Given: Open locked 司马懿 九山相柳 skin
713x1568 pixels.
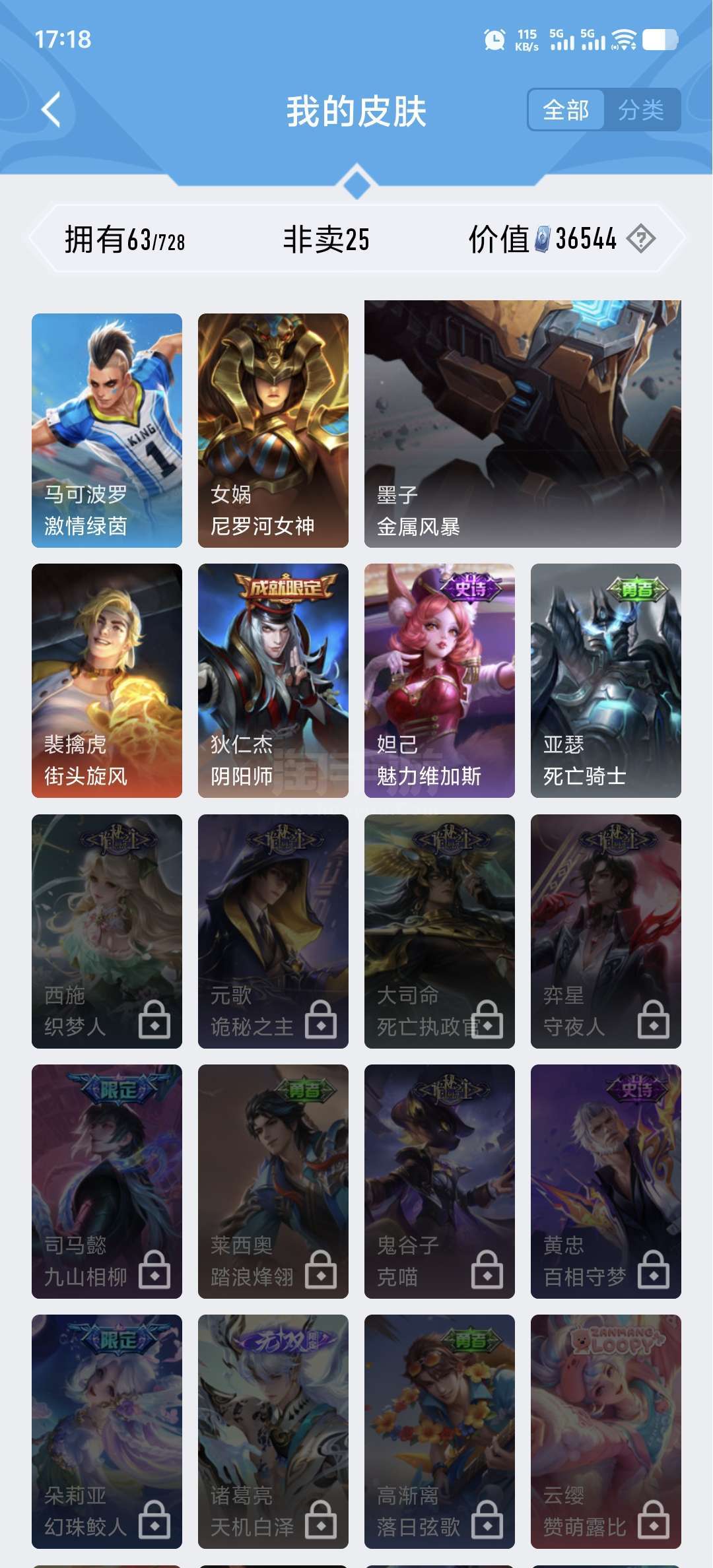Looking at the screenshot, I should click(107, 1181).
